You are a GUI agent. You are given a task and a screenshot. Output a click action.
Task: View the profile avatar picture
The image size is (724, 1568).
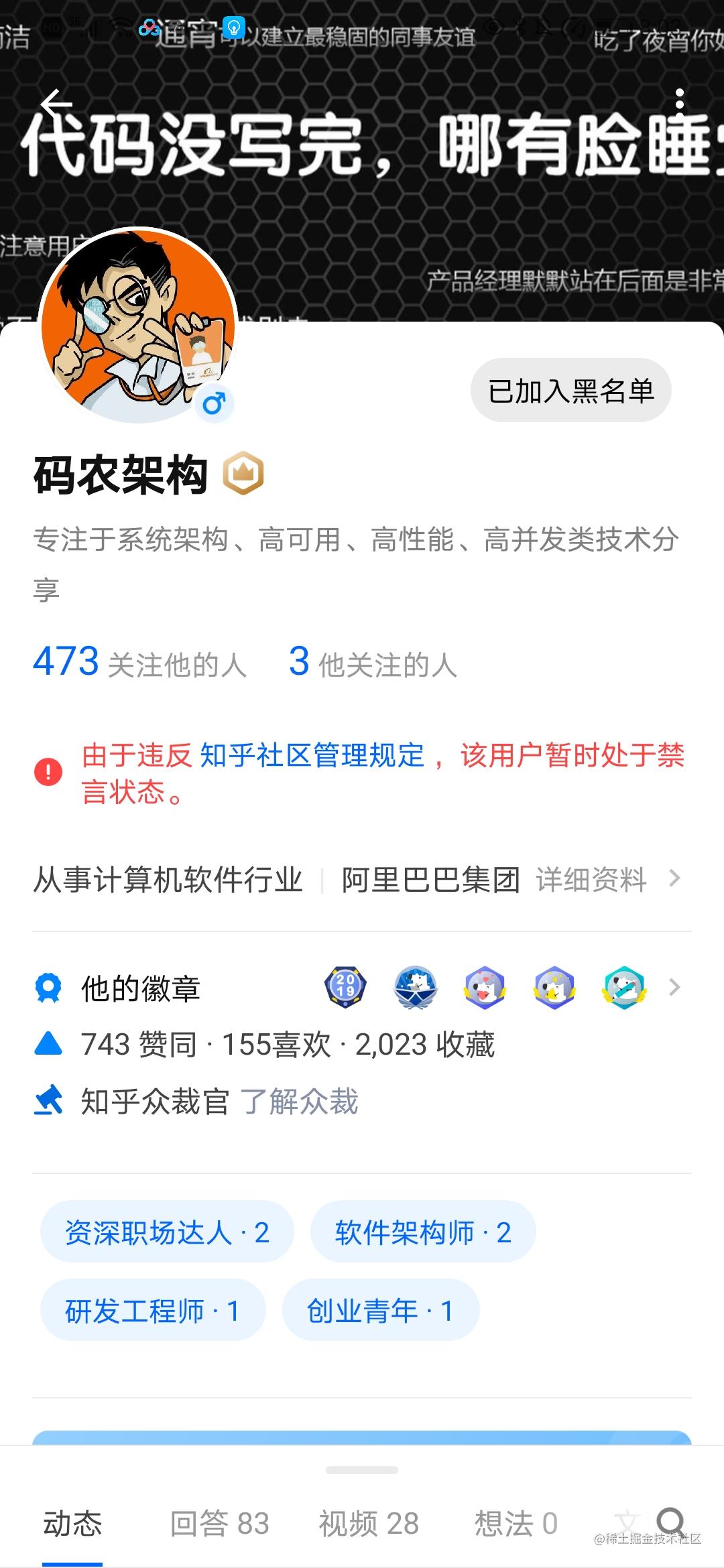click(x=139, y=326)
